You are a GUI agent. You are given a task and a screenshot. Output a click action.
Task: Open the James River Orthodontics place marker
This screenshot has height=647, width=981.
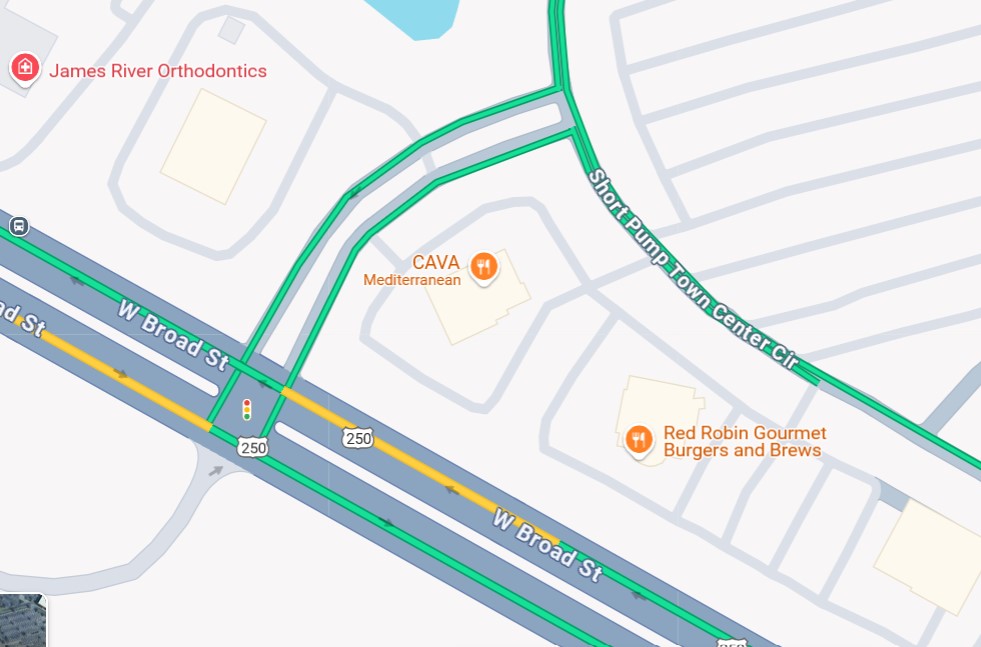coord(25,68)
